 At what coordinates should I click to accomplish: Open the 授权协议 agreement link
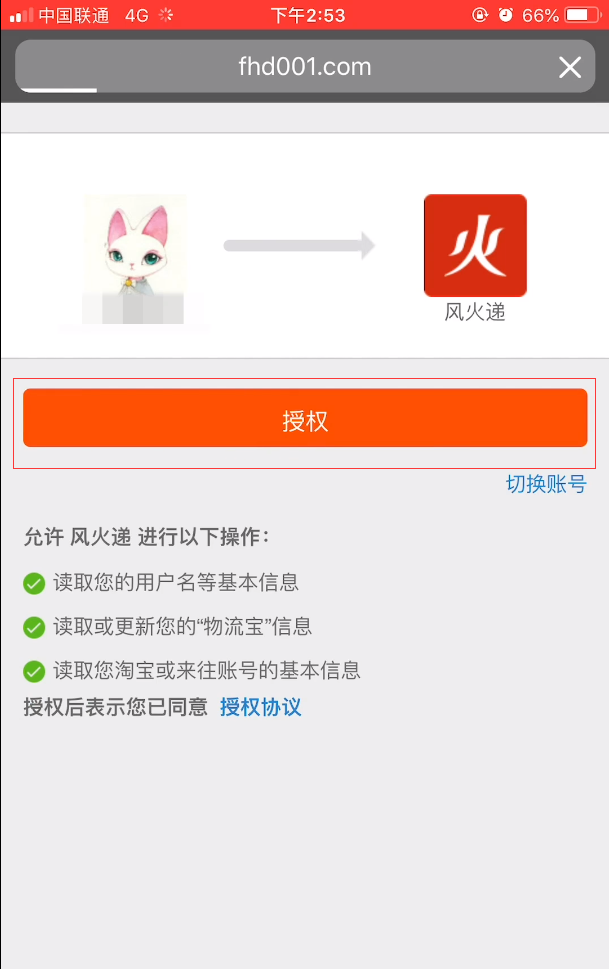[x=261, y=708]
